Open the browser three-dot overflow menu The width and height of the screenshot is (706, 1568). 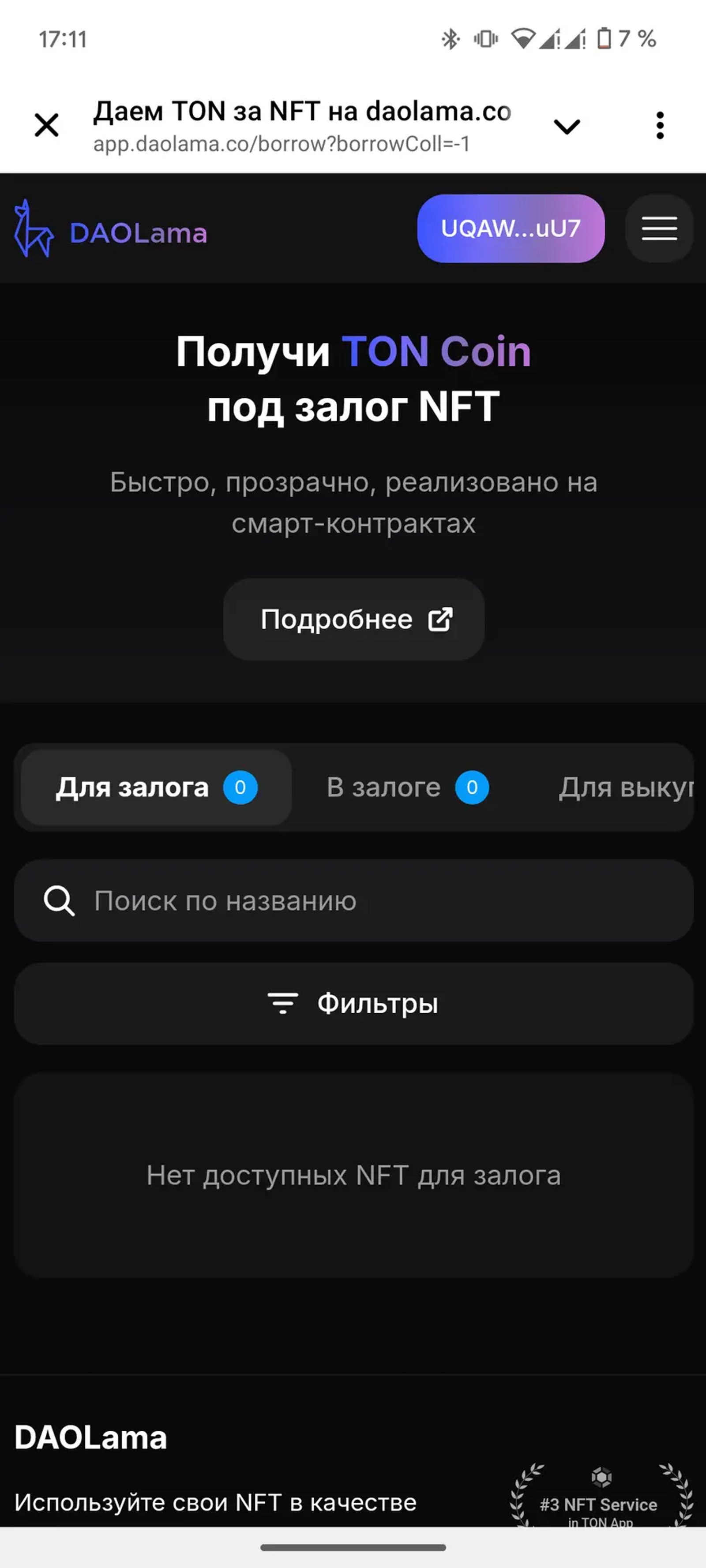point(660,125)
